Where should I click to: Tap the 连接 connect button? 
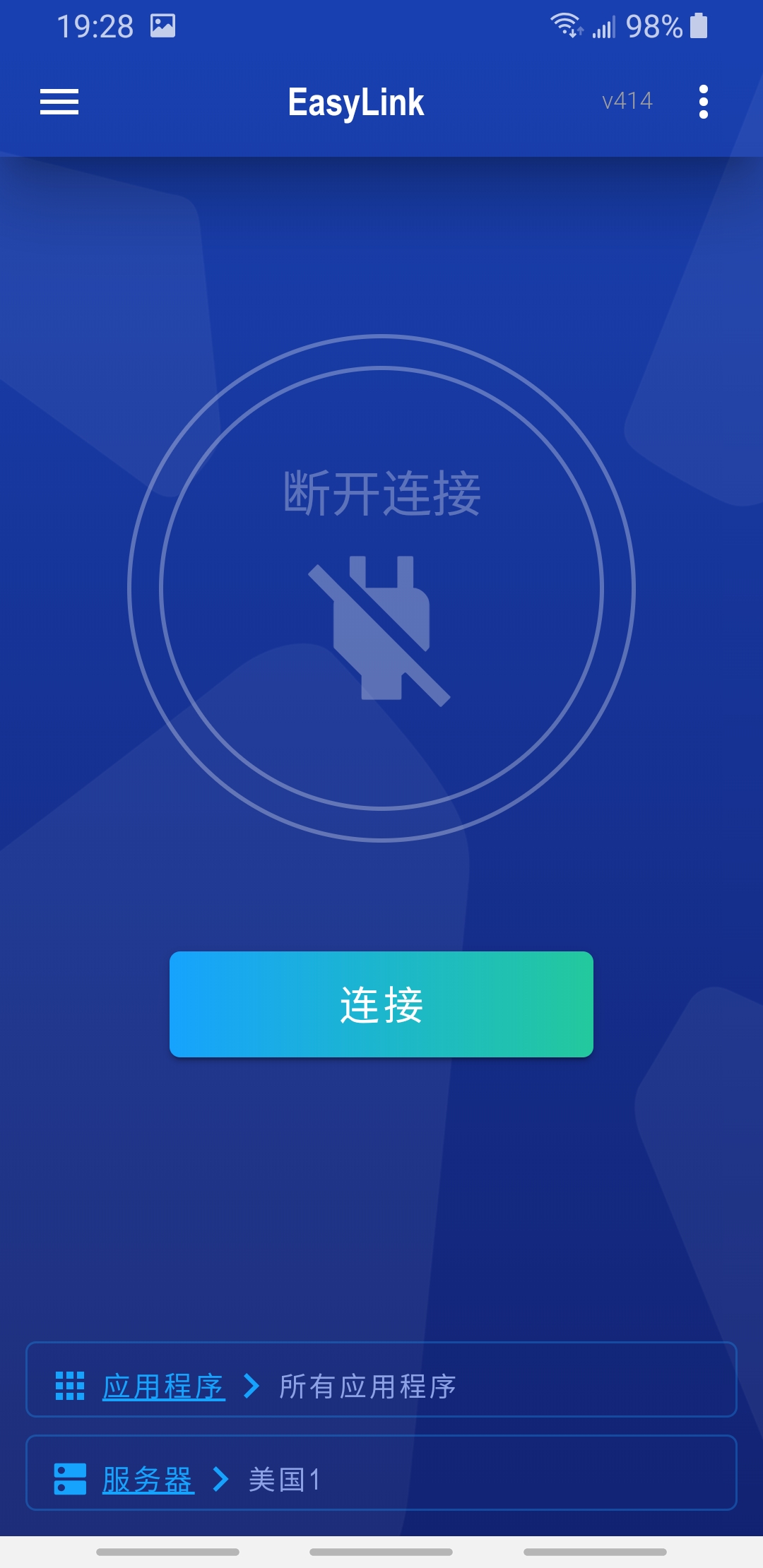[x=381, y=1004]
